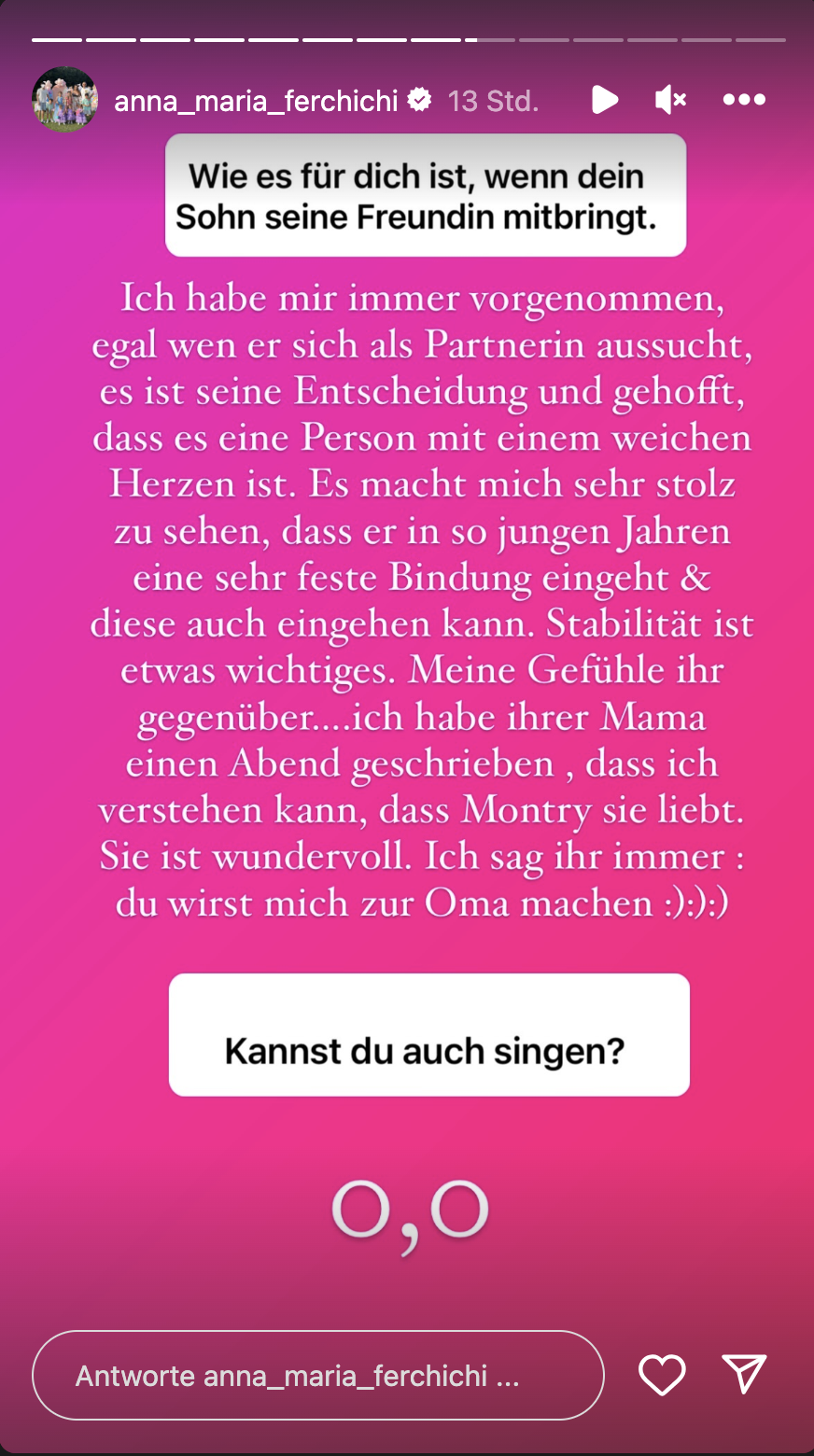
Task: Like this story with the heart
Action: (662, 1375)
